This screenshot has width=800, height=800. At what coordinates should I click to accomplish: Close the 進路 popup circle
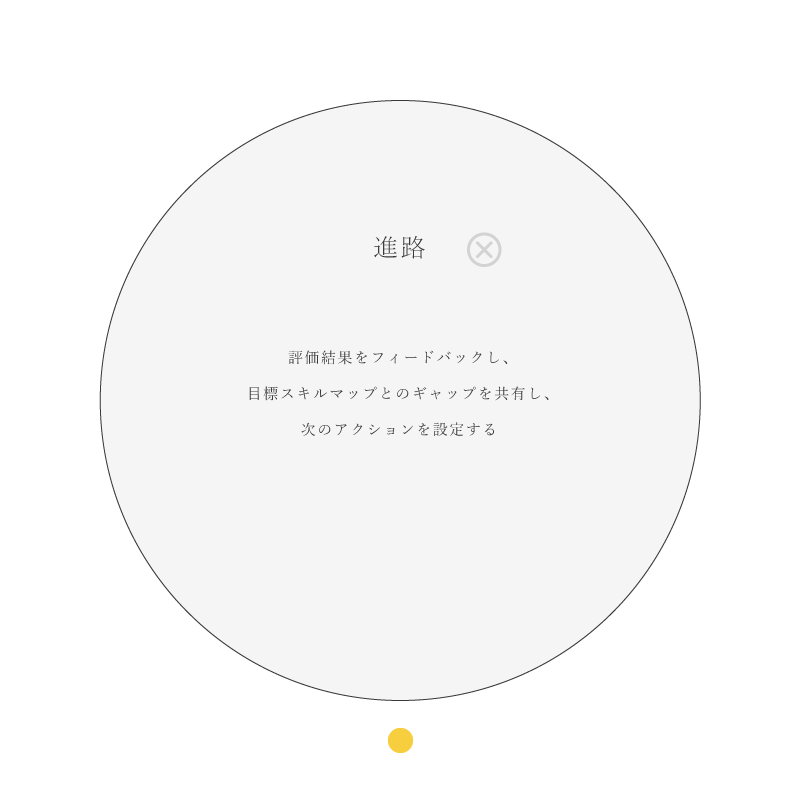pos(484,250)
